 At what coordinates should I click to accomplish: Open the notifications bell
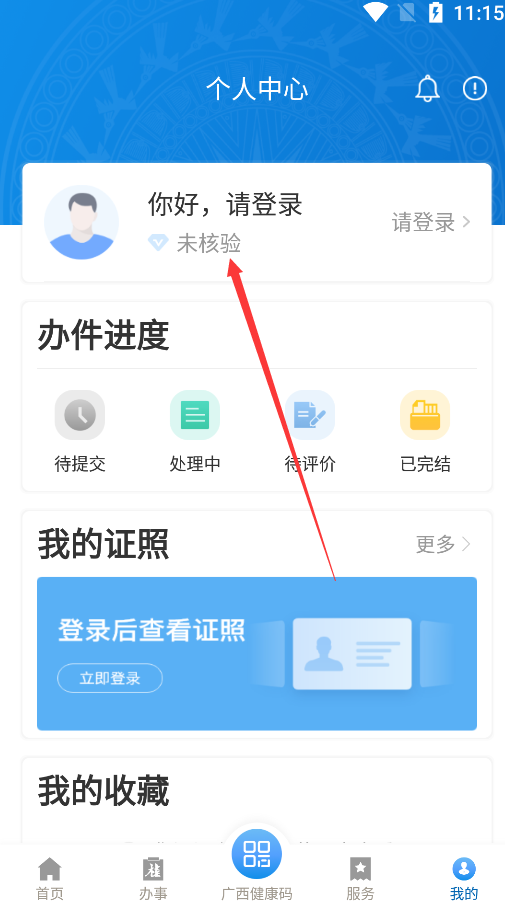coord(427,89)
